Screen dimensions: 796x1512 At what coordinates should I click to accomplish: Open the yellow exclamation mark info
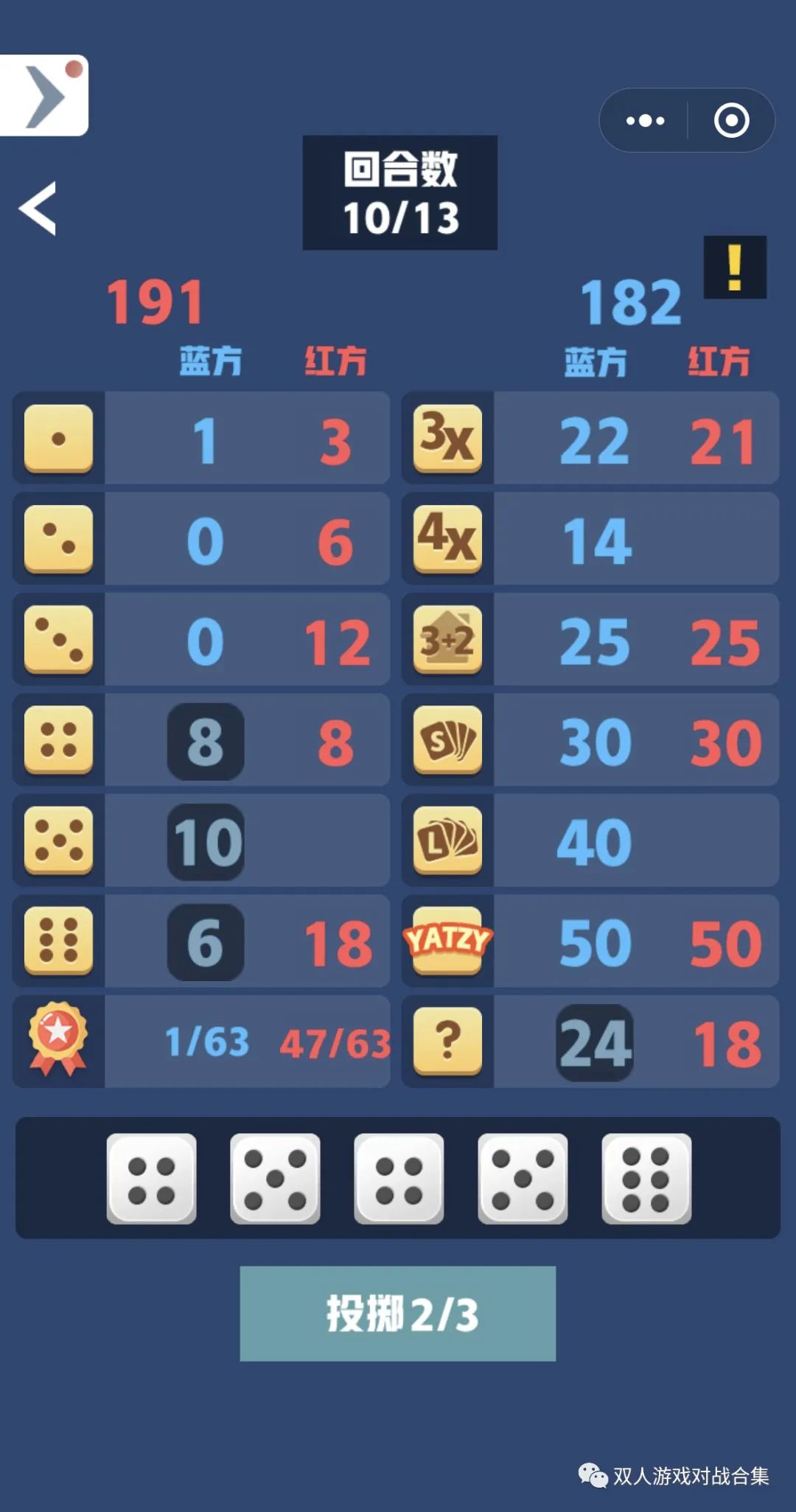735,267
